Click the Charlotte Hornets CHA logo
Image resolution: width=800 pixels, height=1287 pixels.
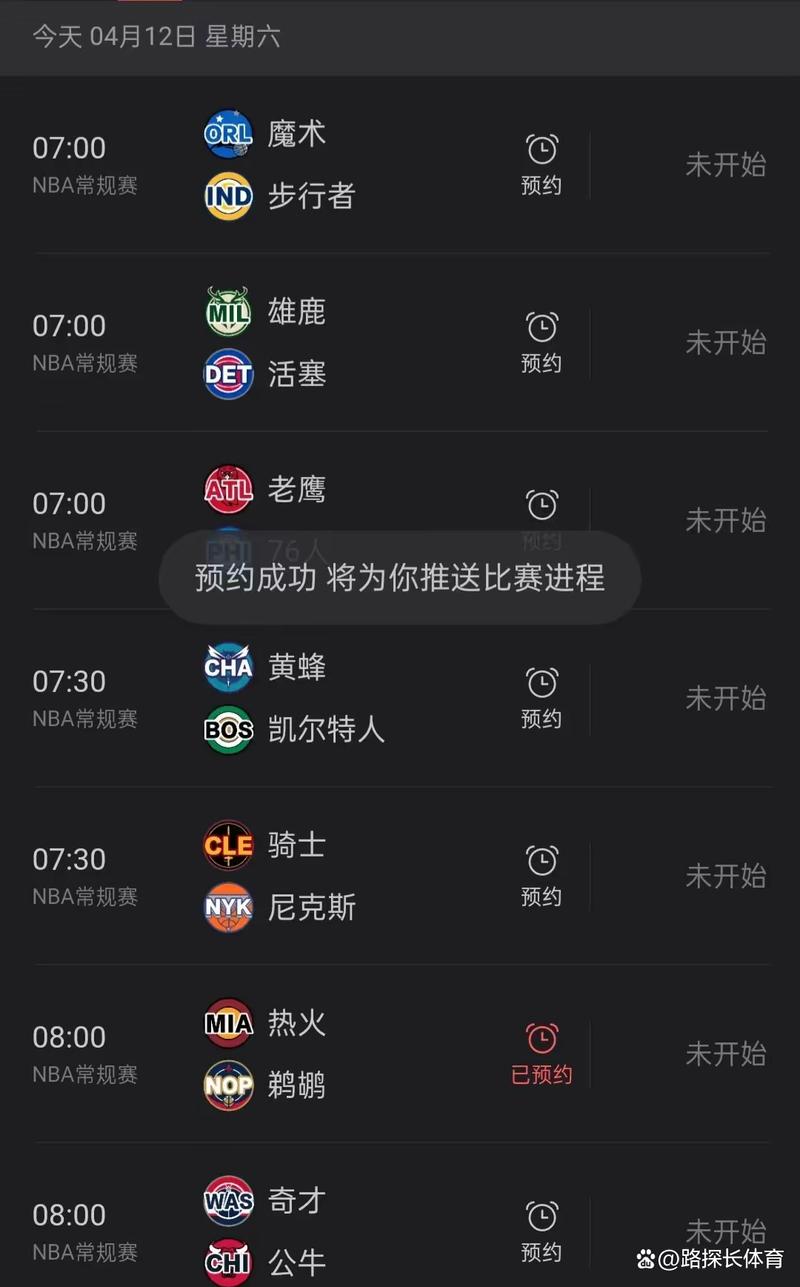228,667
